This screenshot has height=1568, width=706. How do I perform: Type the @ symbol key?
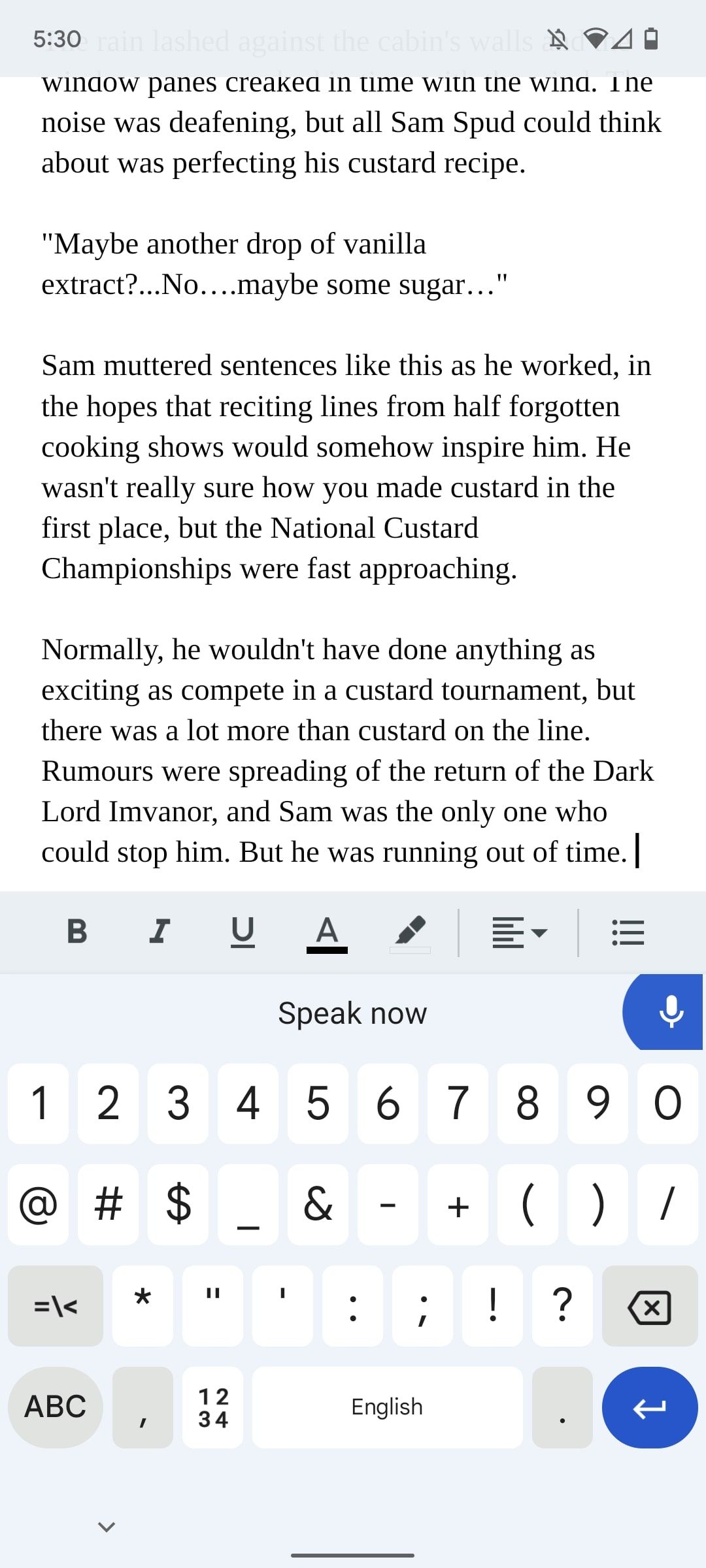pos(38,1205)
